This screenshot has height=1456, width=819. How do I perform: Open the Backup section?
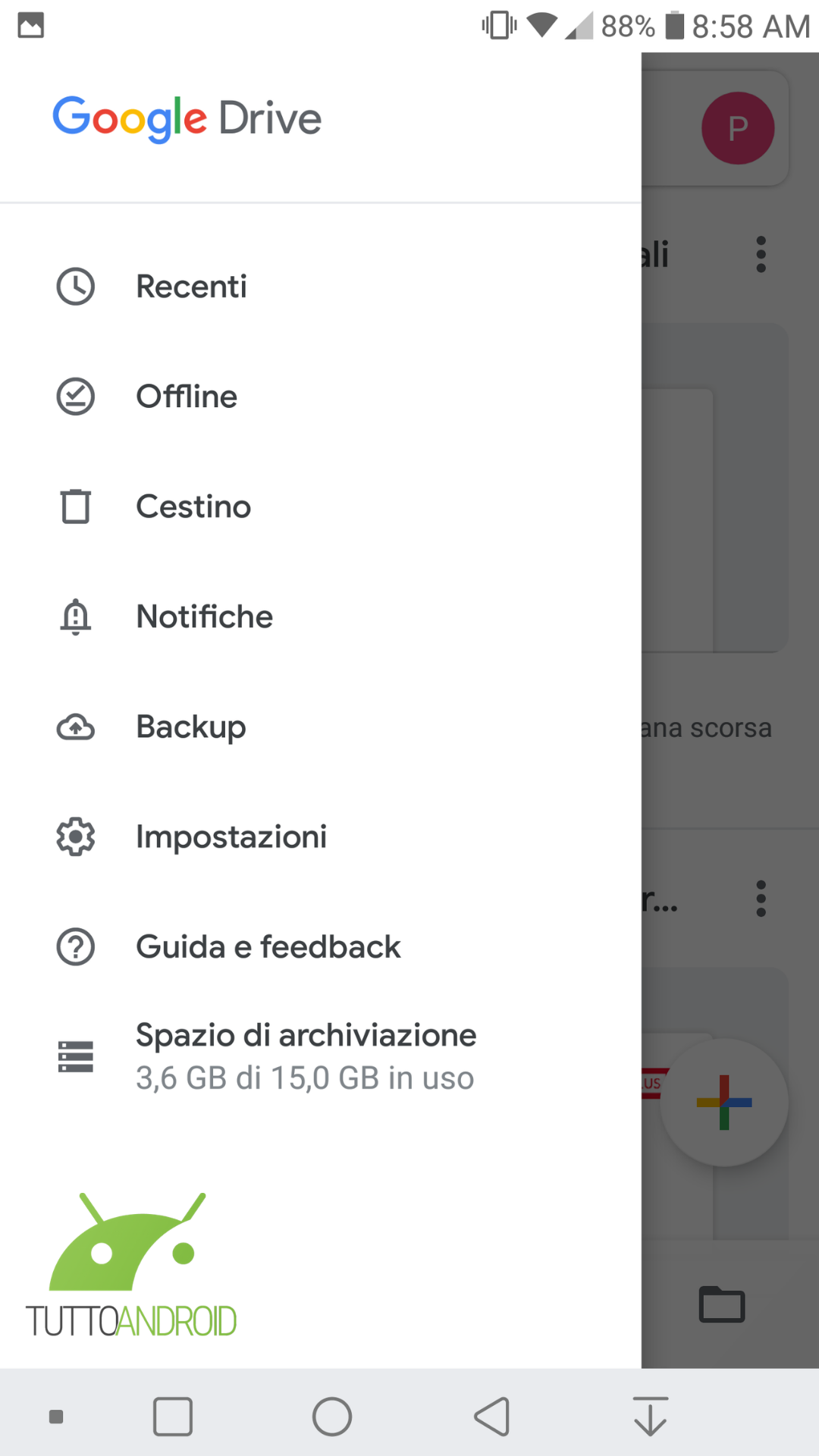pyautogui.click(x=320, y=726)
